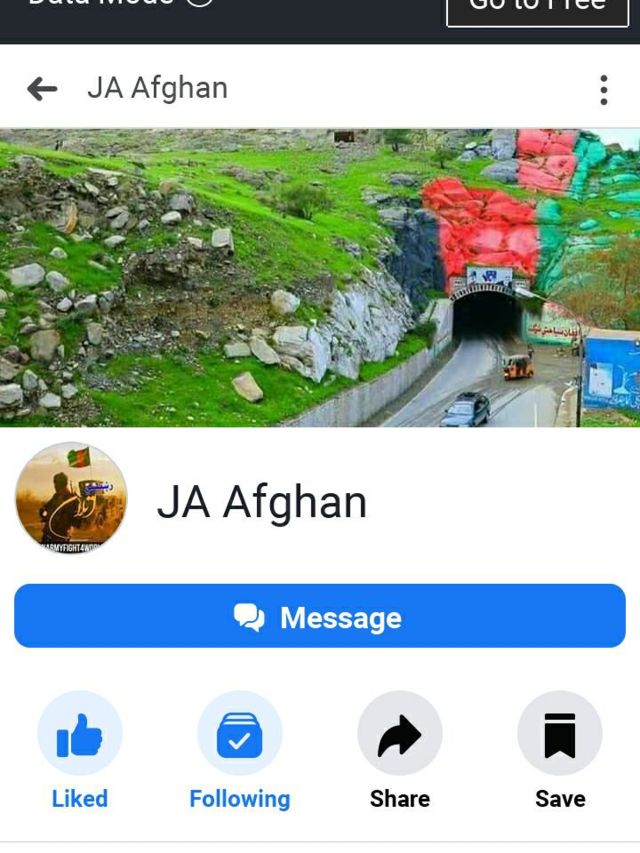Tap the blue Message button
Screen dimensions: 640x853
320,617
